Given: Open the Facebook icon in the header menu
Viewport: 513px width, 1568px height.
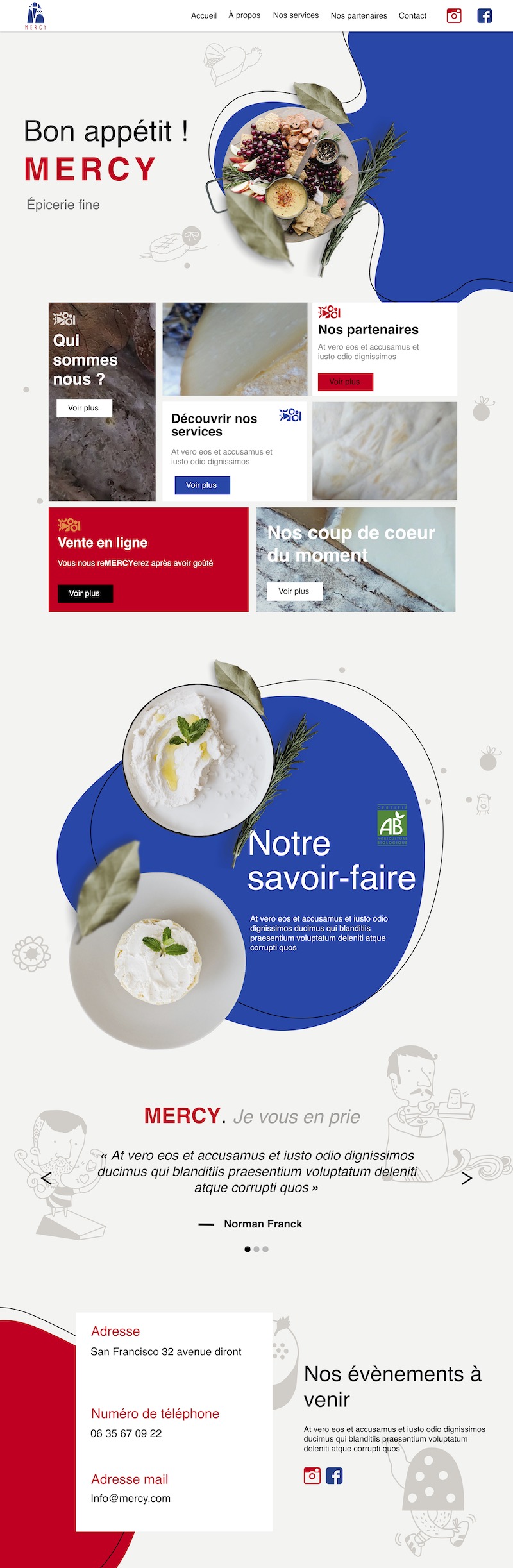Looking at the screenshot, I should [x=485, y=15].
